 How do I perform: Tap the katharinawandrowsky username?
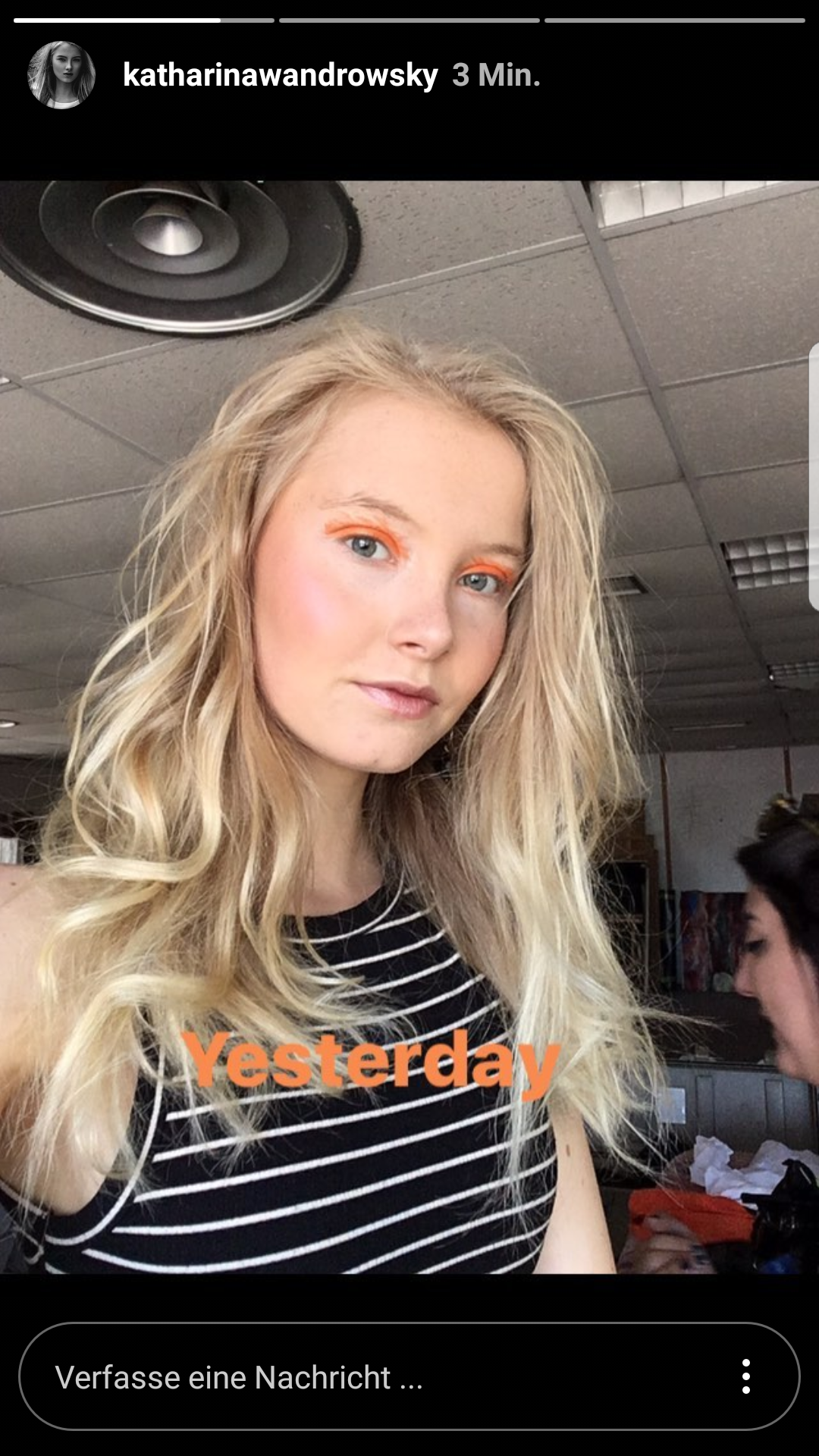coord(281,75)
